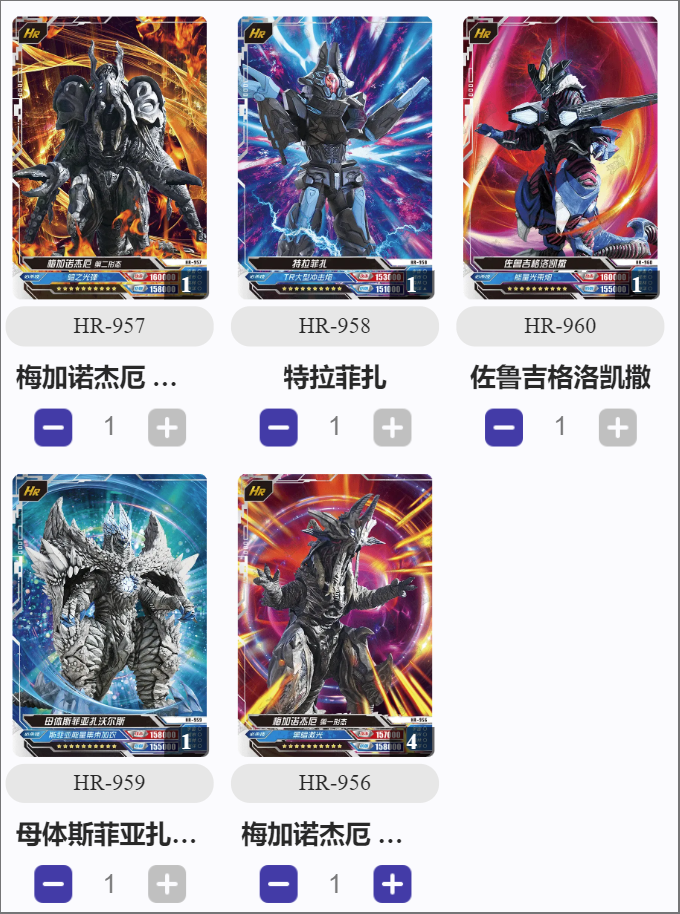680x914 pixels.
Task: Open the HR-958 特拉菲扎 card image
Action: (335, 157)
